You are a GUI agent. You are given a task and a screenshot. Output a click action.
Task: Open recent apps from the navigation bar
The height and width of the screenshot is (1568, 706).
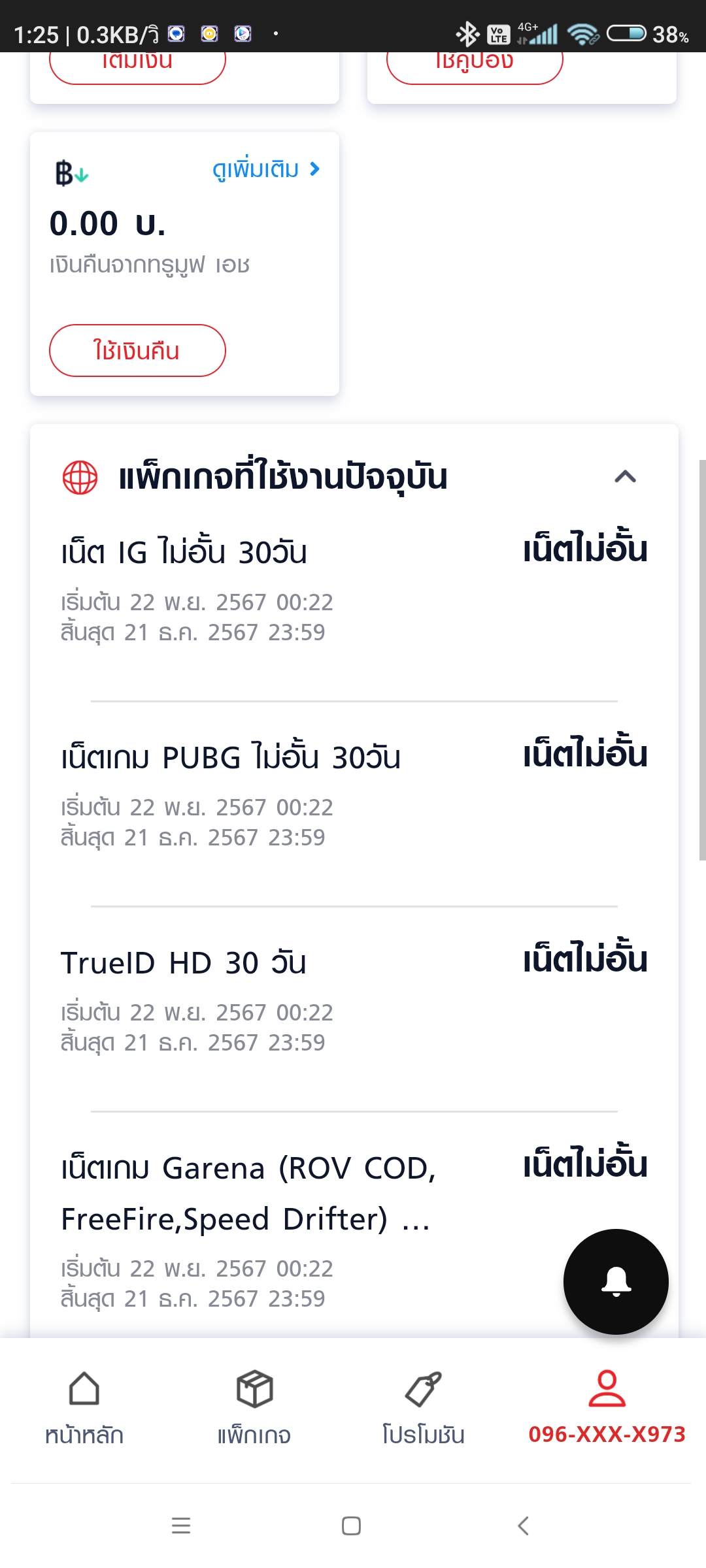[x=181, y=1526]
